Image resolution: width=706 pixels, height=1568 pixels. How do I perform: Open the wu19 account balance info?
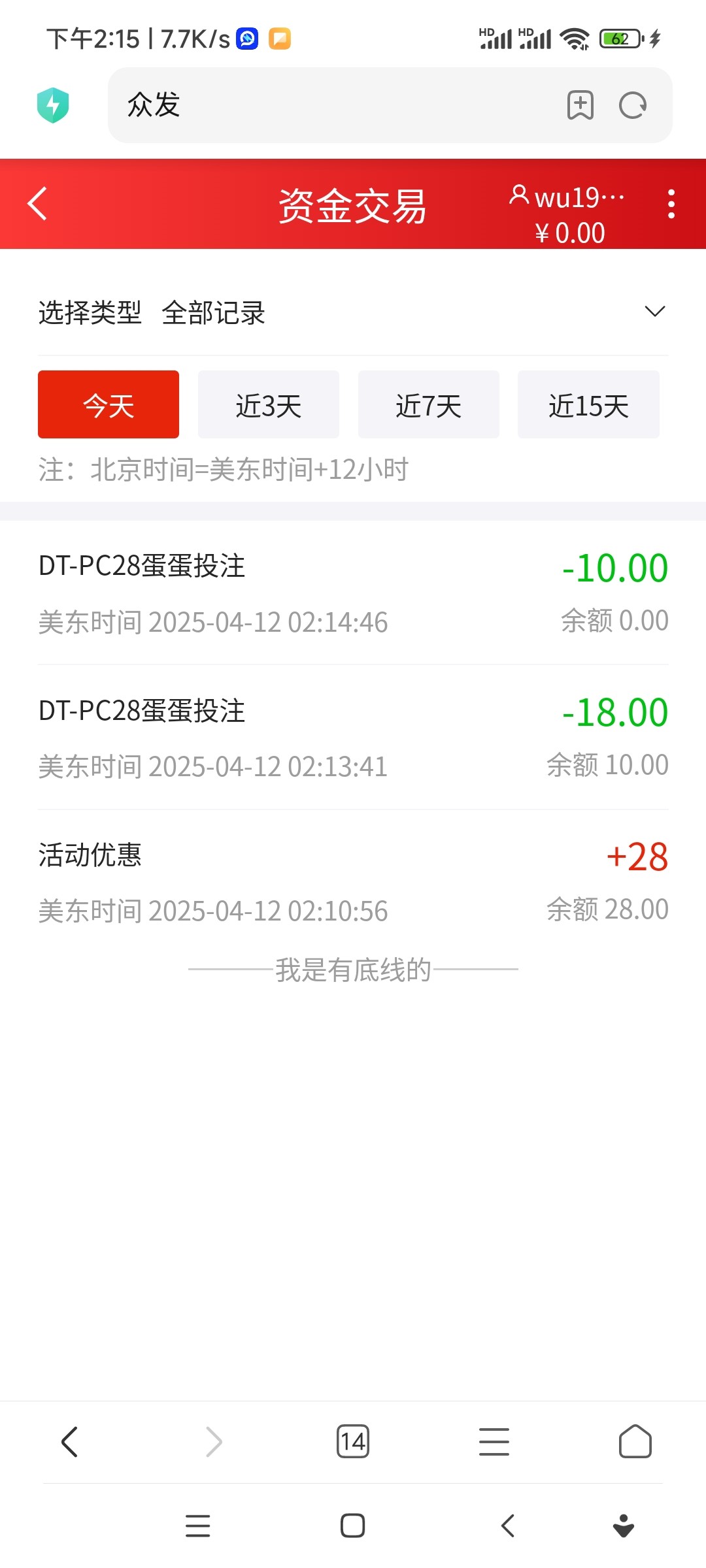pyautogui.click(x=569, y=214)
